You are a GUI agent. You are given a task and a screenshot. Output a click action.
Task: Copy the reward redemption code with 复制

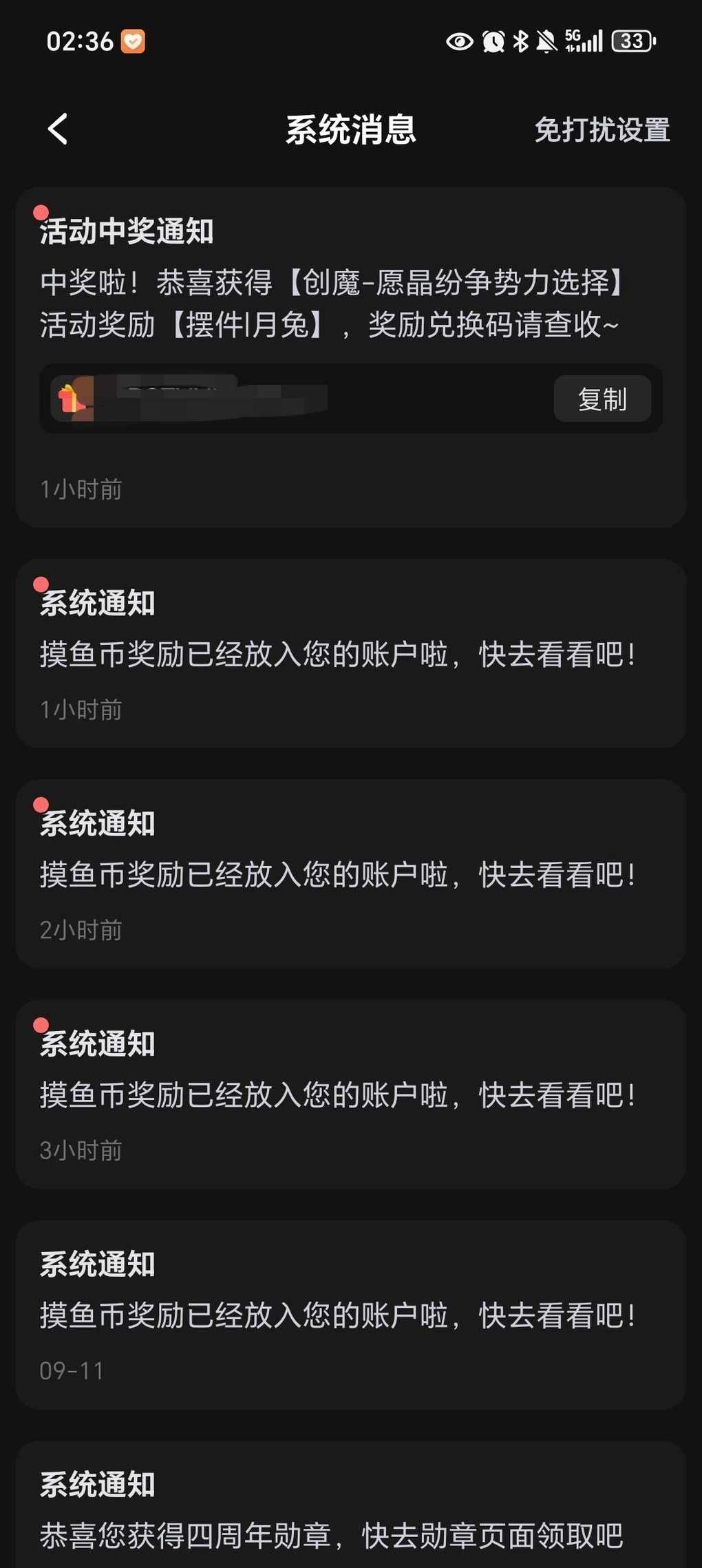pos(602,399)
